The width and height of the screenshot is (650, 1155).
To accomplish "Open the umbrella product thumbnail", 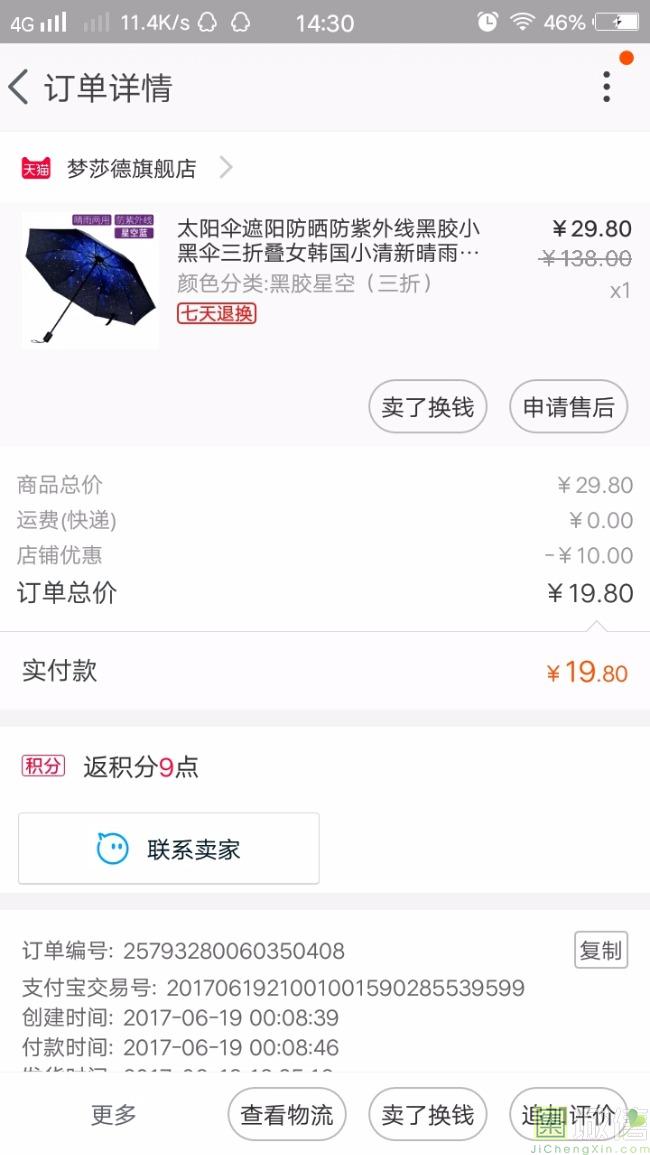I will pyautogui.click(x=90, y=280).
